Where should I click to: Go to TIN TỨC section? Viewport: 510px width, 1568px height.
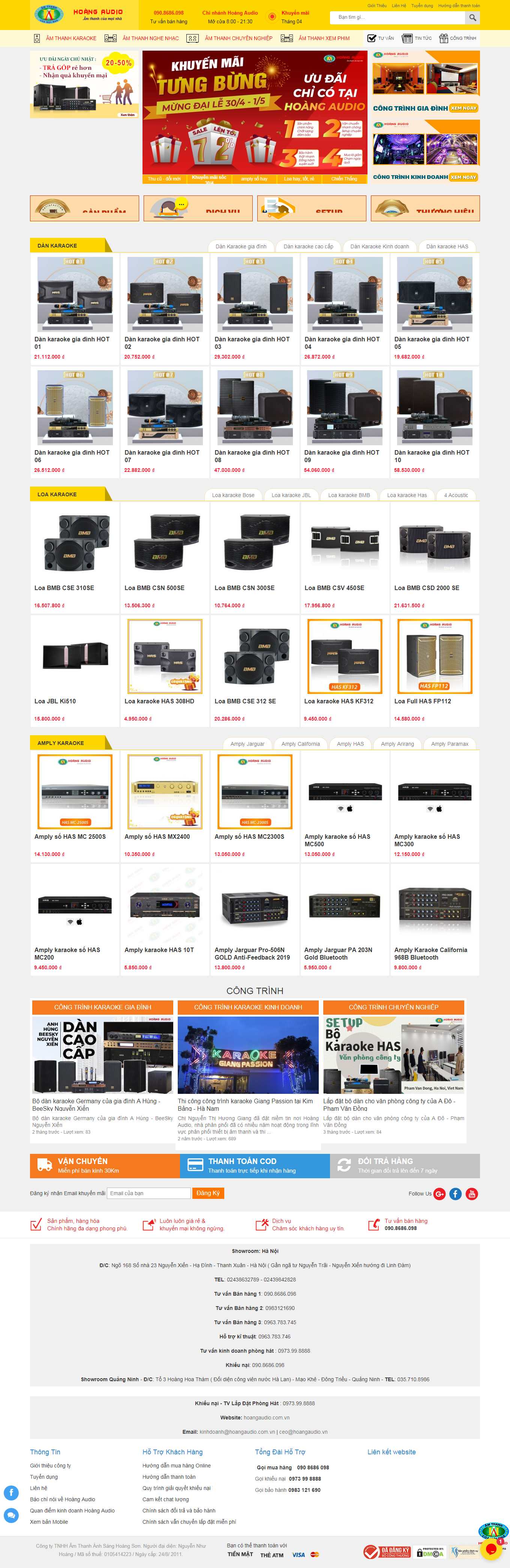click(x=423, y=38)
